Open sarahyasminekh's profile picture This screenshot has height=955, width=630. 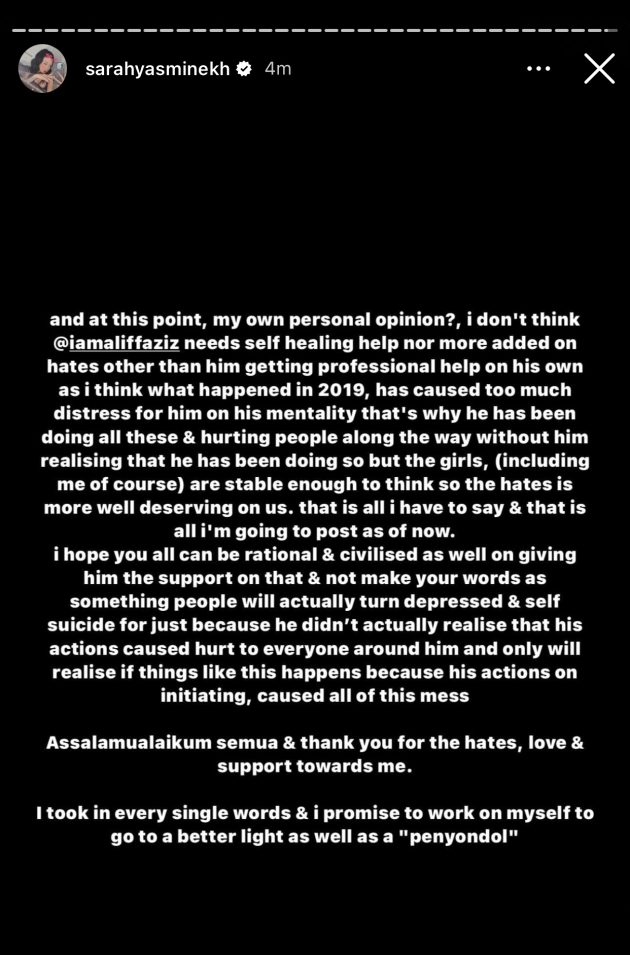[42, 69]
